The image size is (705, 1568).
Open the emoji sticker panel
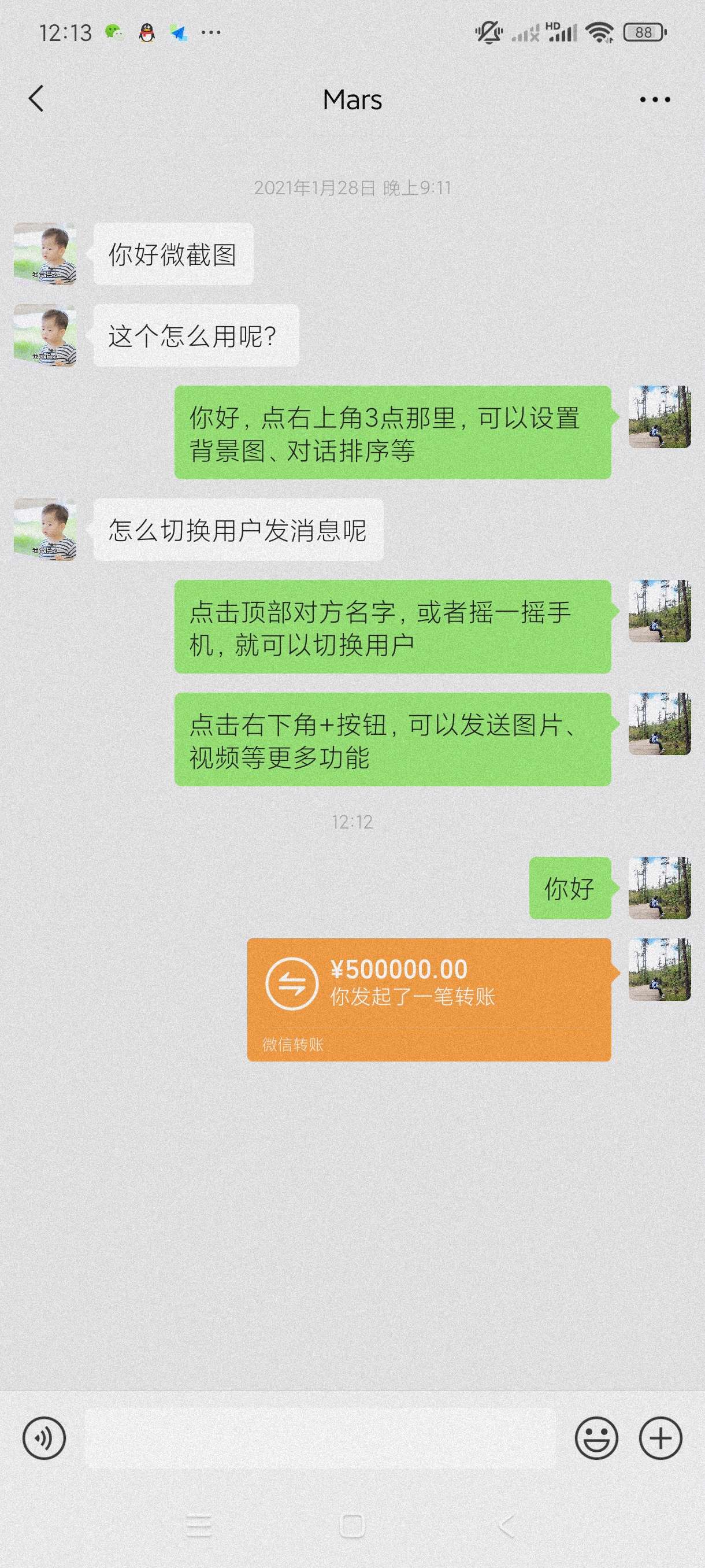click(596, 1438)
